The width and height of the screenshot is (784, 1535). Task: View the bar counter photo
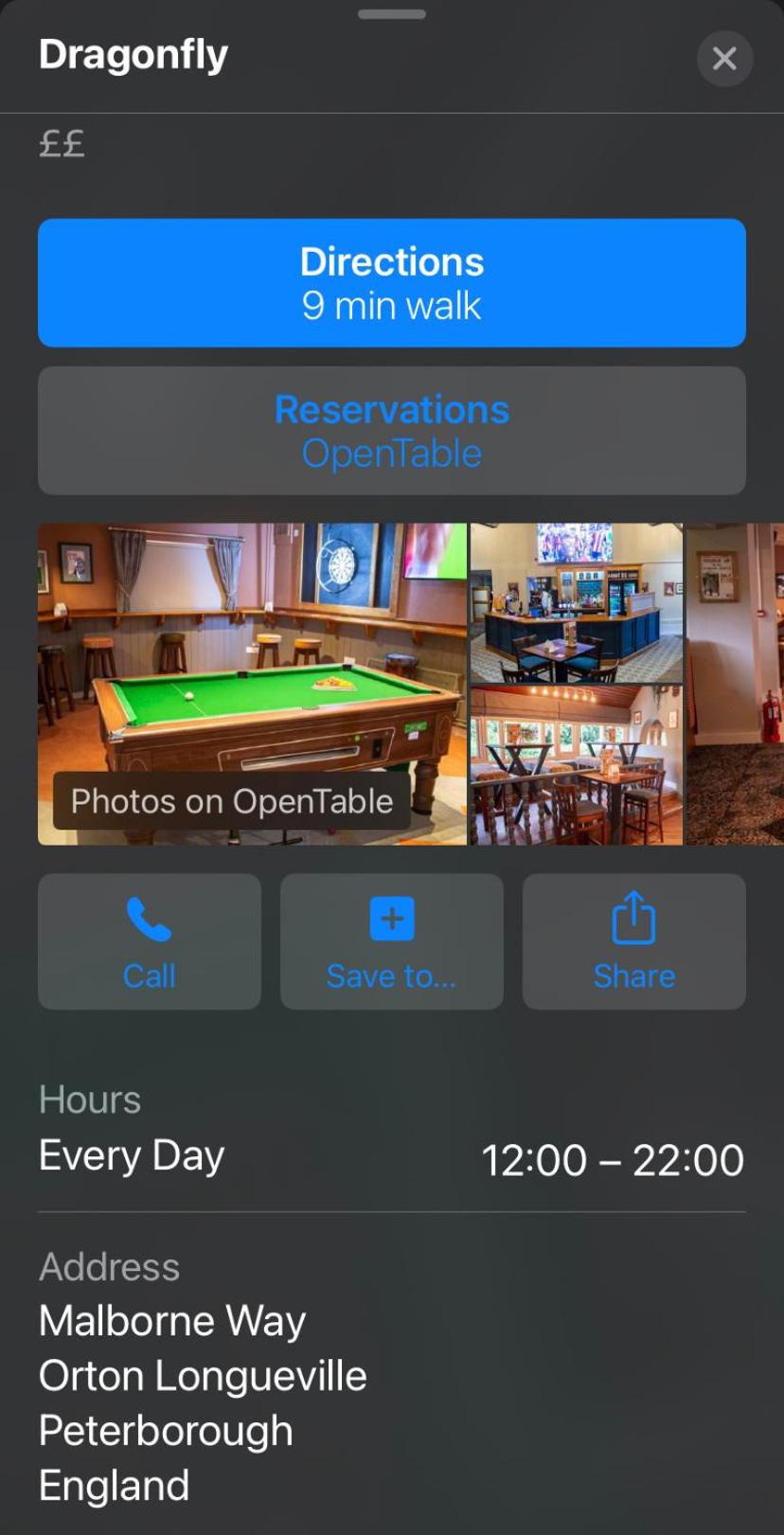pos(577,602)
